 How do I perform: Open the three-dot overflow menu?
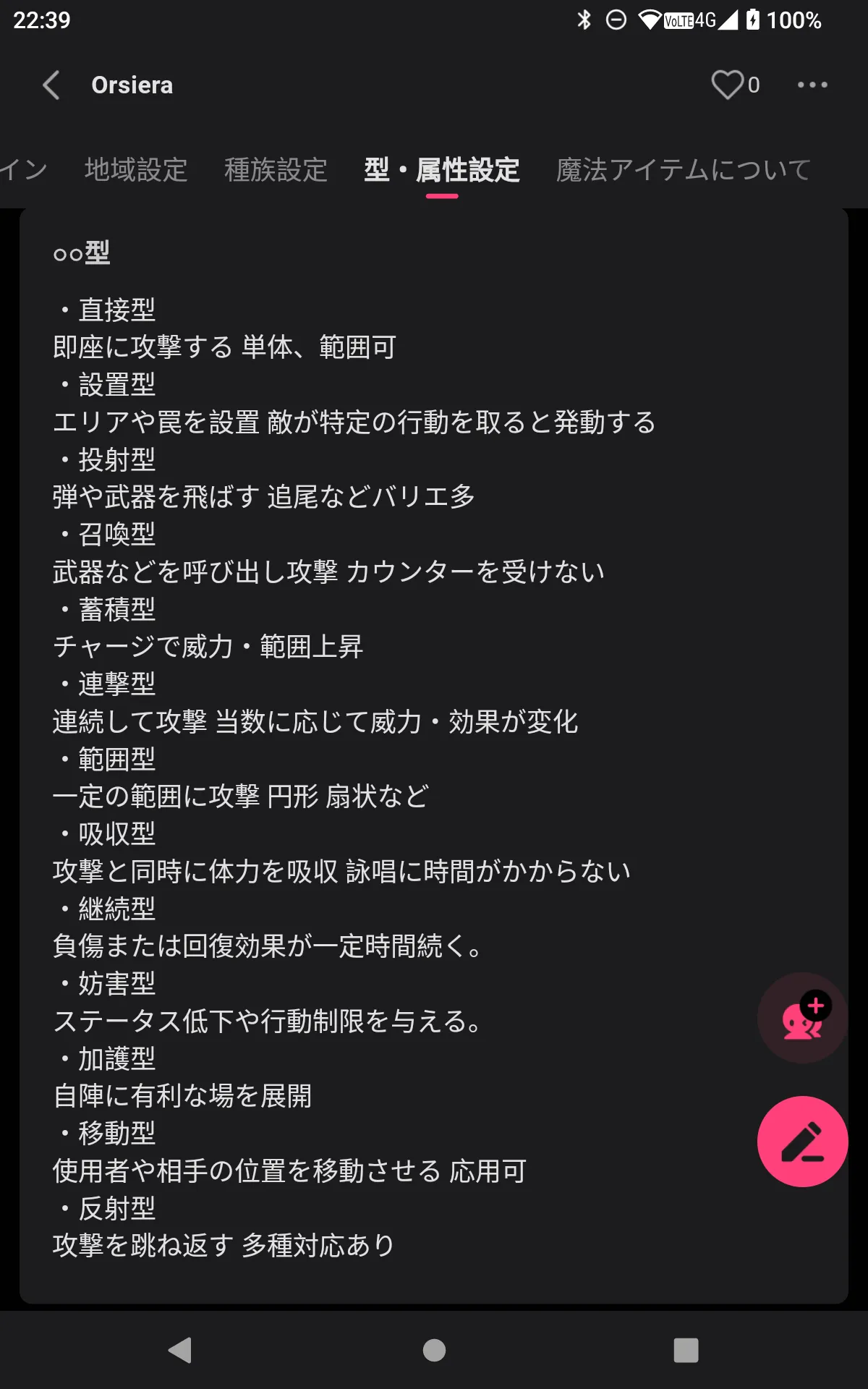[812, 85]
